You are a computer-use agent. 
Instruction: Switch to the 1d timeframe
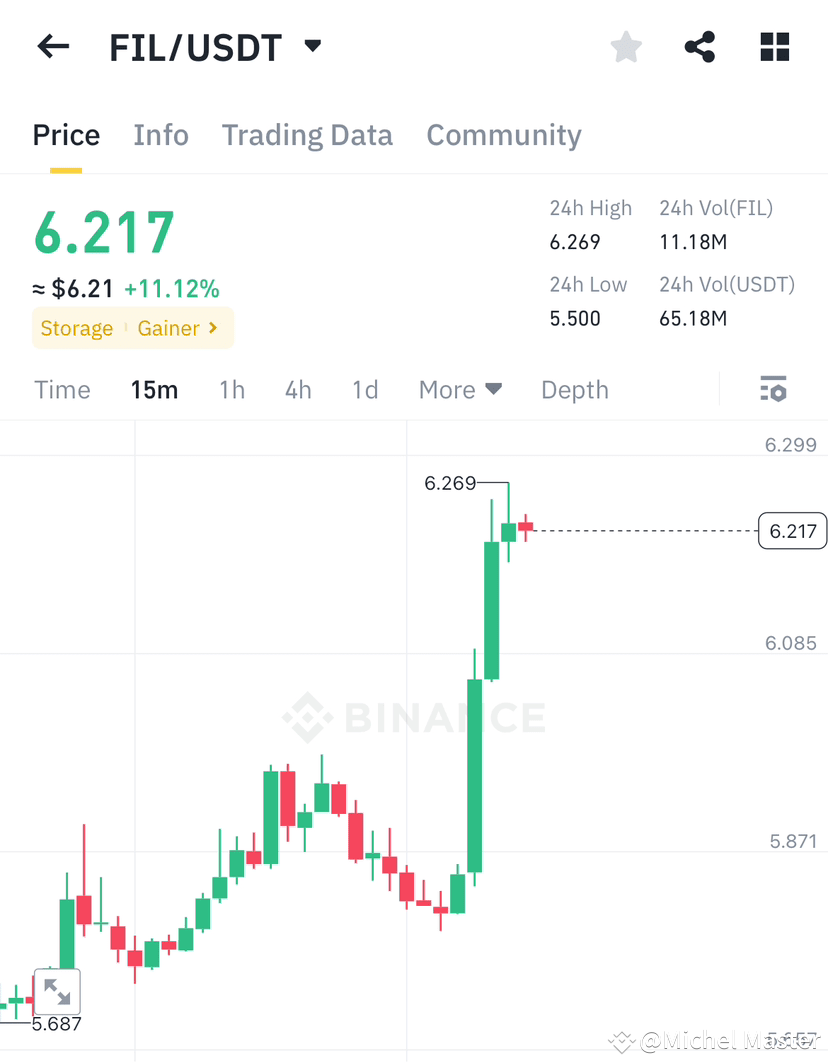tap(364, 389)
